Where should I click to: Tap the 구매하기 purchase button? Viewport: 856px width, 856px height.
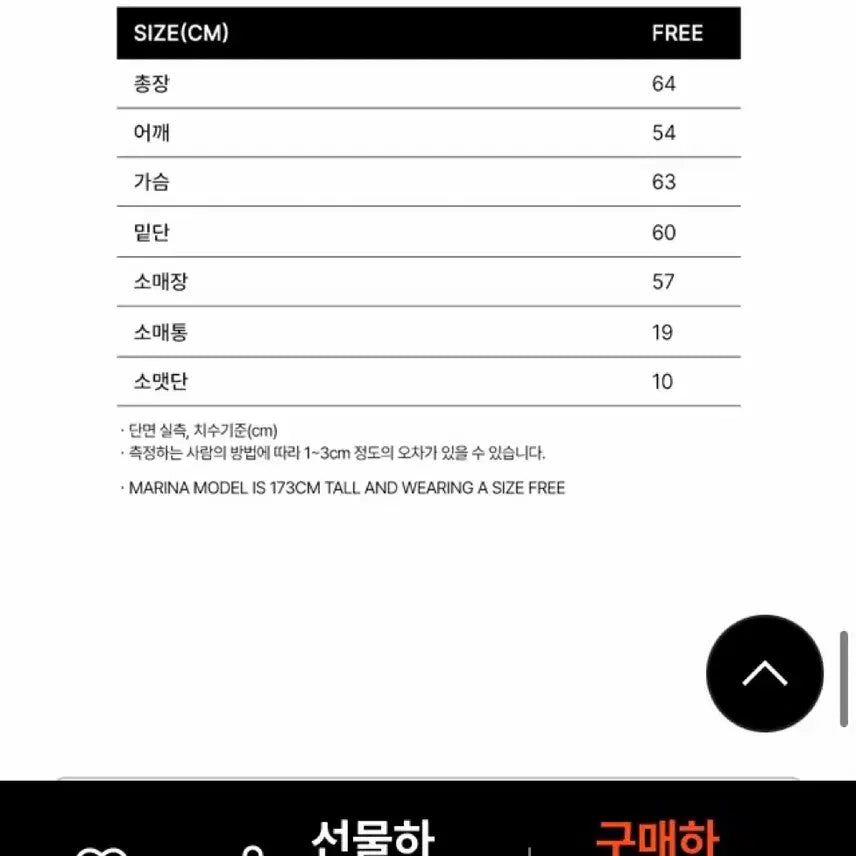657,835
